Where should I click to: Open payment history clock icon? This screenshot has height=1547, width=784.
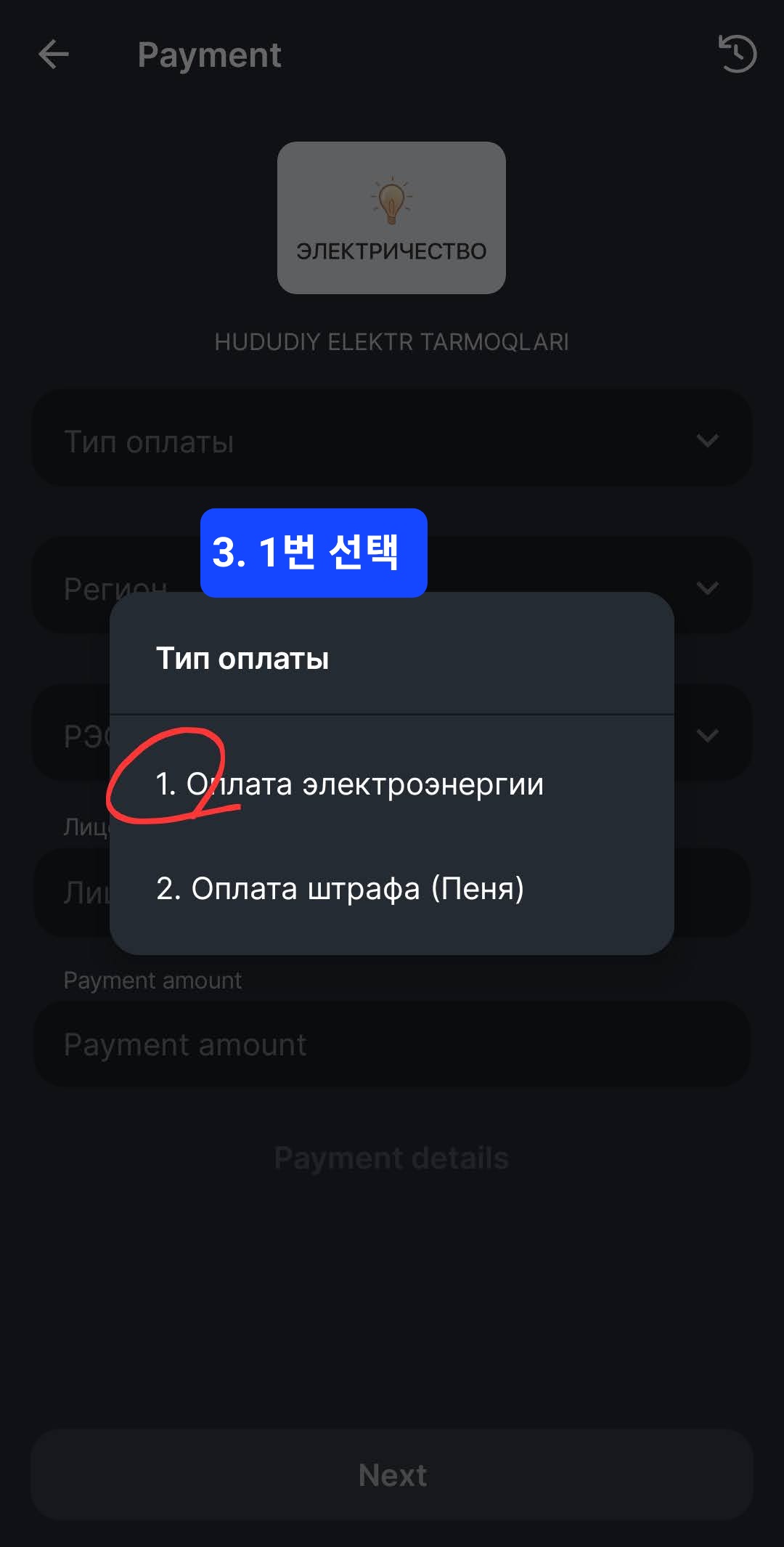(737, 54)
